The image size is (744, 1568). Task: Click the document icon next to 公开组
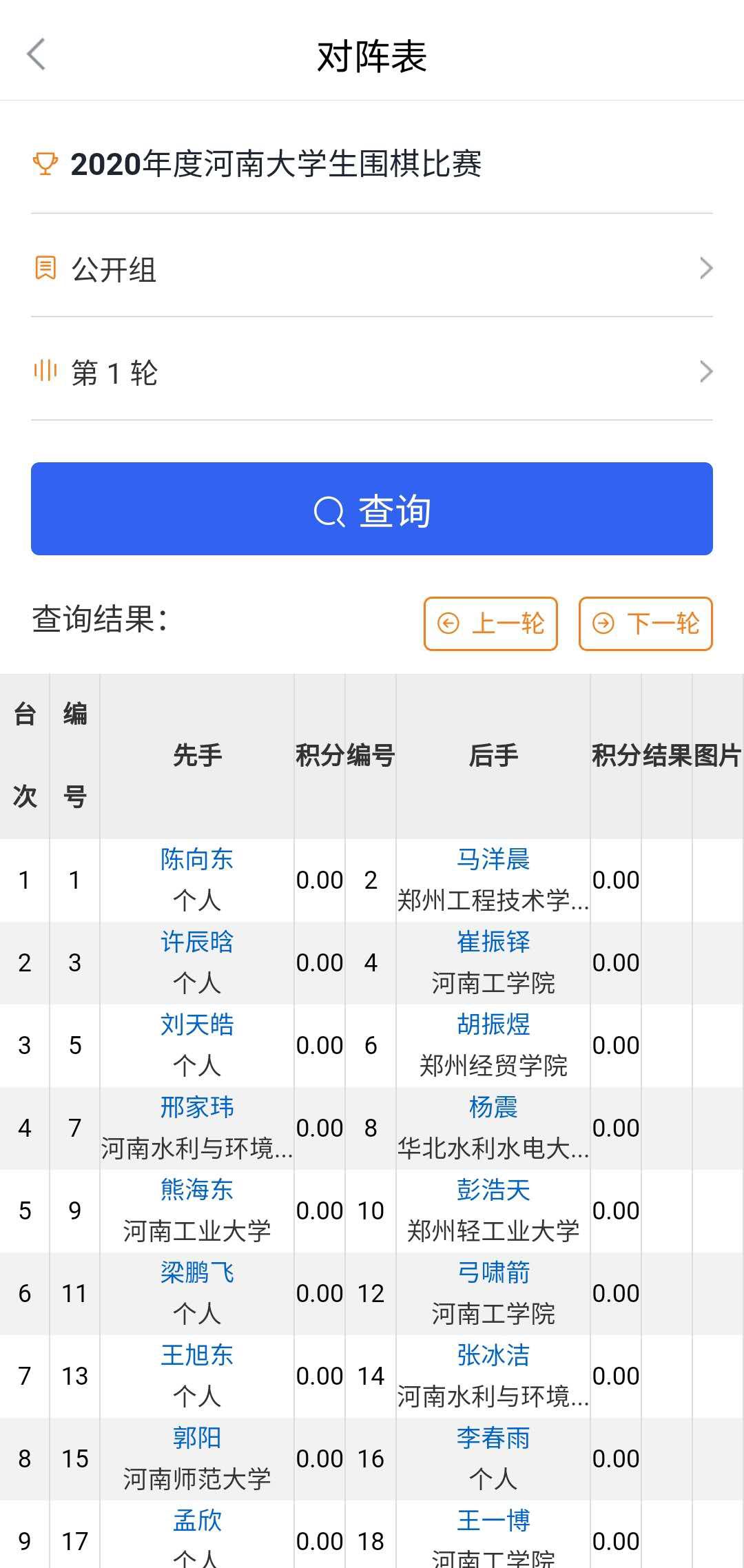44,269
